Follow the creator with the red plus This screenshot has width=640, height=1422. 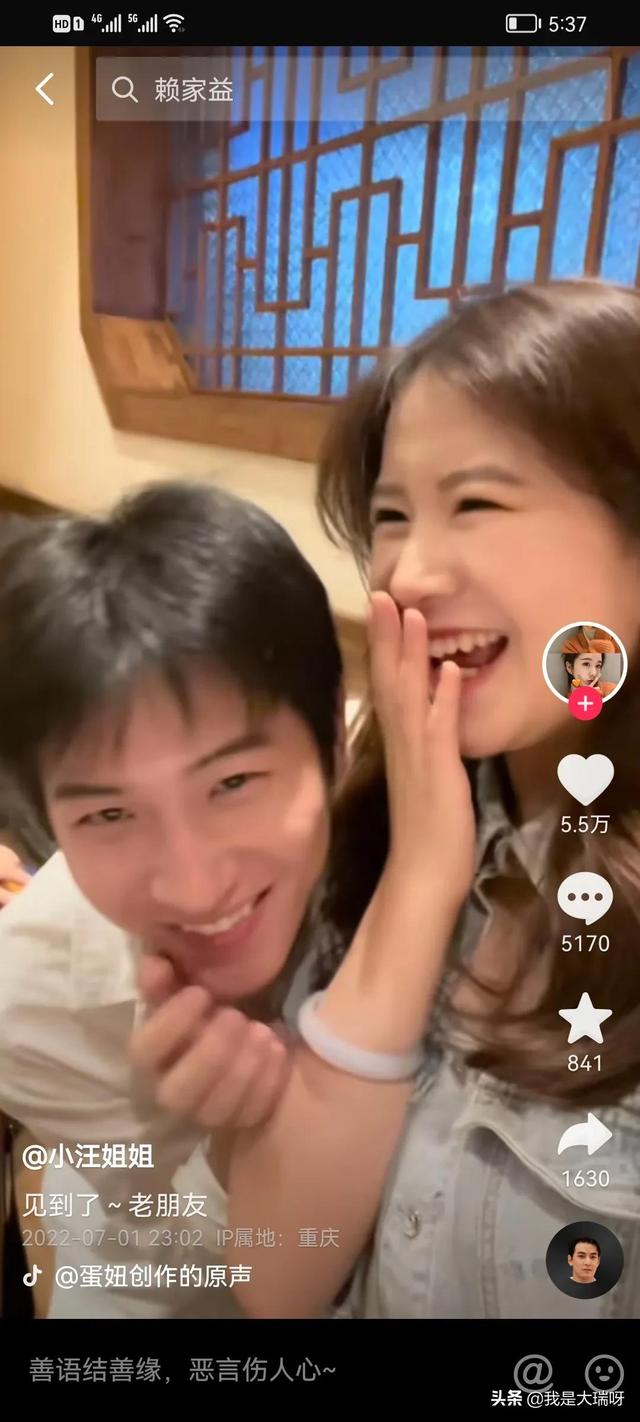tap(584, 704)
